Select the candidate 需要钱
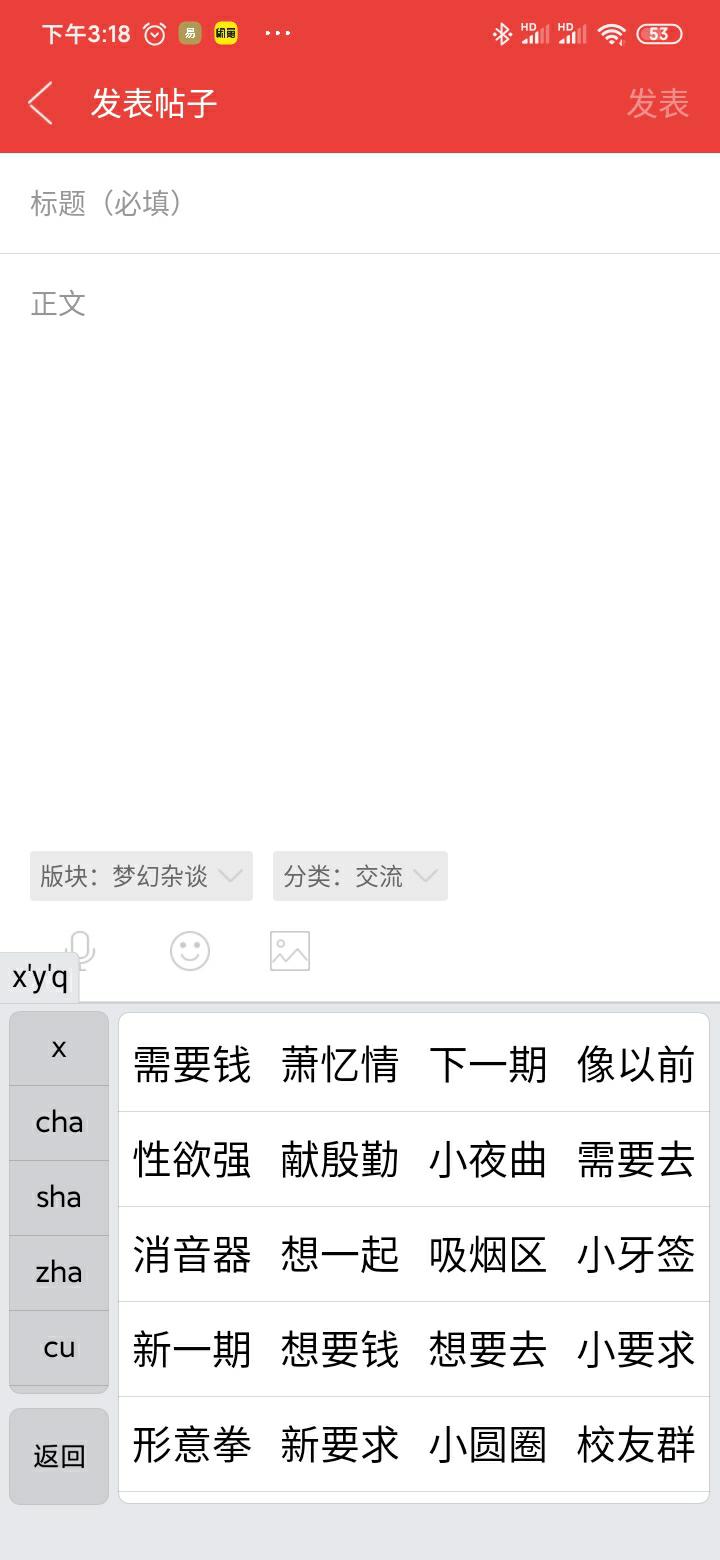 (x=192, y=1065)
